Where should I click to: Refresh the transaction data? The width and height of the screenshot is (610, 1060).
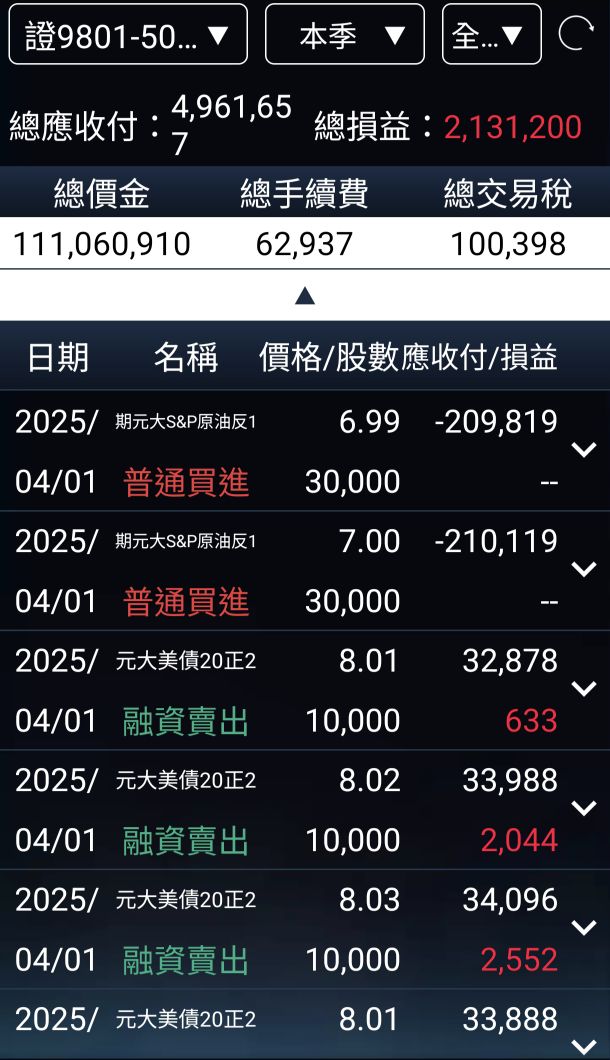(575, 35)
